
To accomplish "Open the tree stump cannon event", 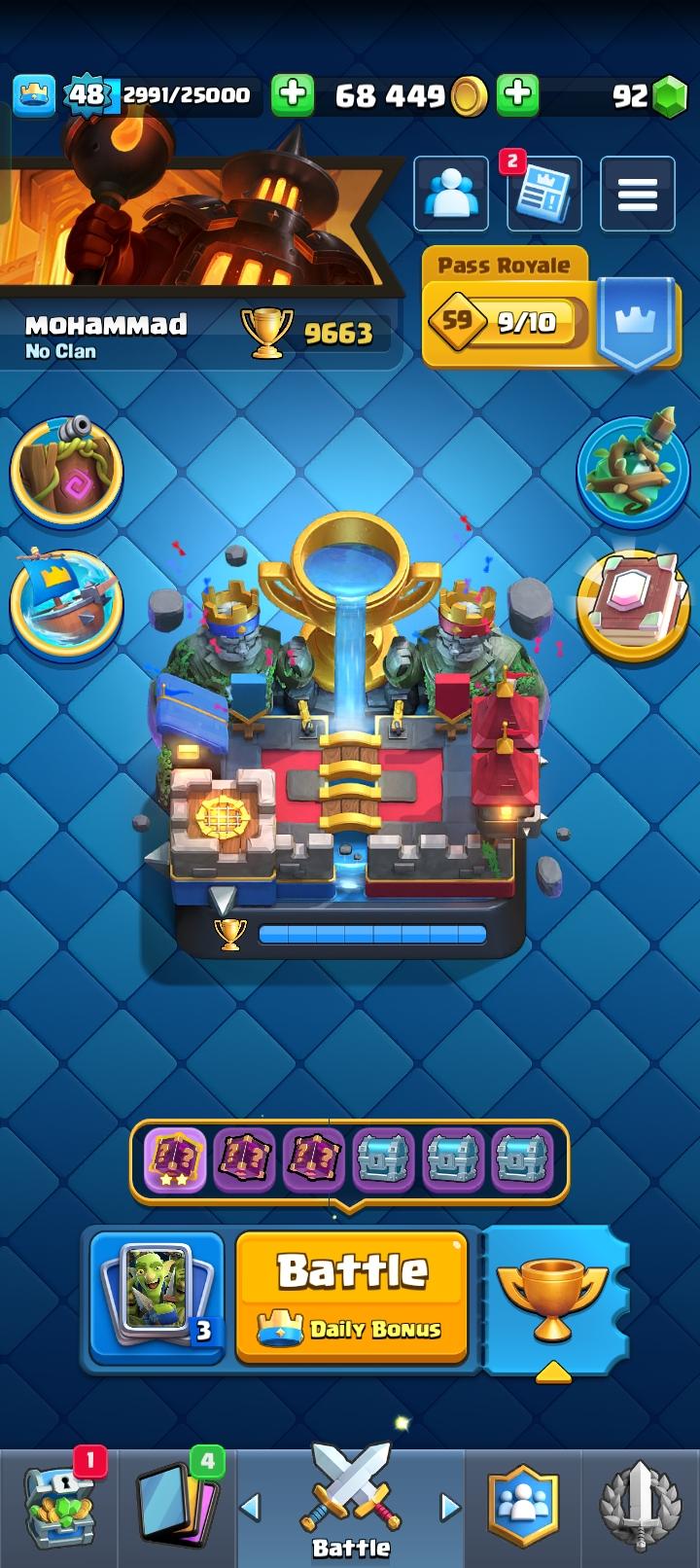I will click(x=66, y=470).
